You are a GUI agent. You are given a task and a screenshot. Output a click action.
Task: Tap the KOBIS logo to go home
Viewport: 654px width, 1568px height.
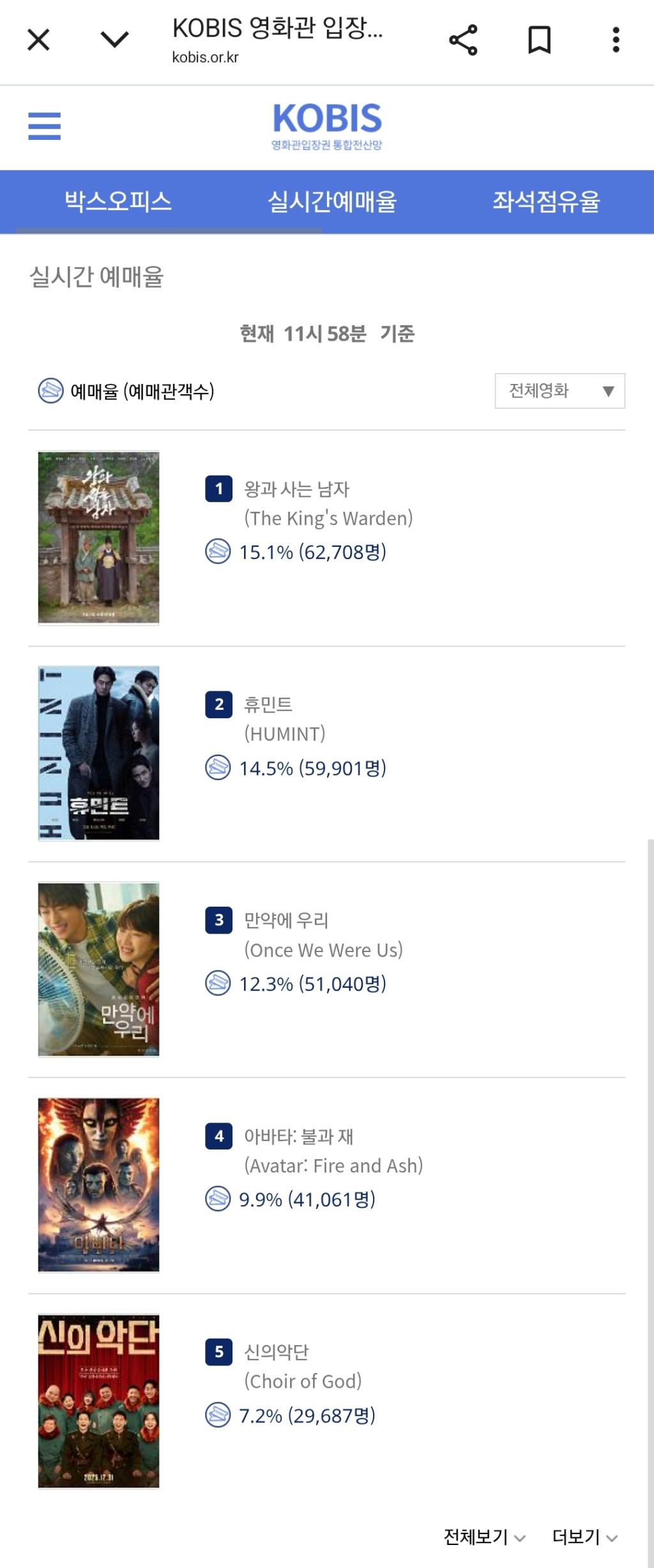pyautogui.click(x=327, y=126)
